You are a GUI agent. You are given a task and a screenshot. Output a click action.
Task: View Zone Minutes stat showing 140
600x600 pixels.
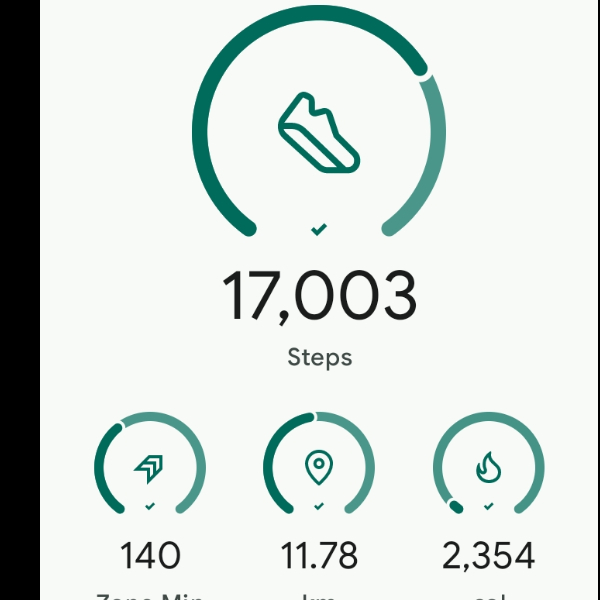[150, 466]
